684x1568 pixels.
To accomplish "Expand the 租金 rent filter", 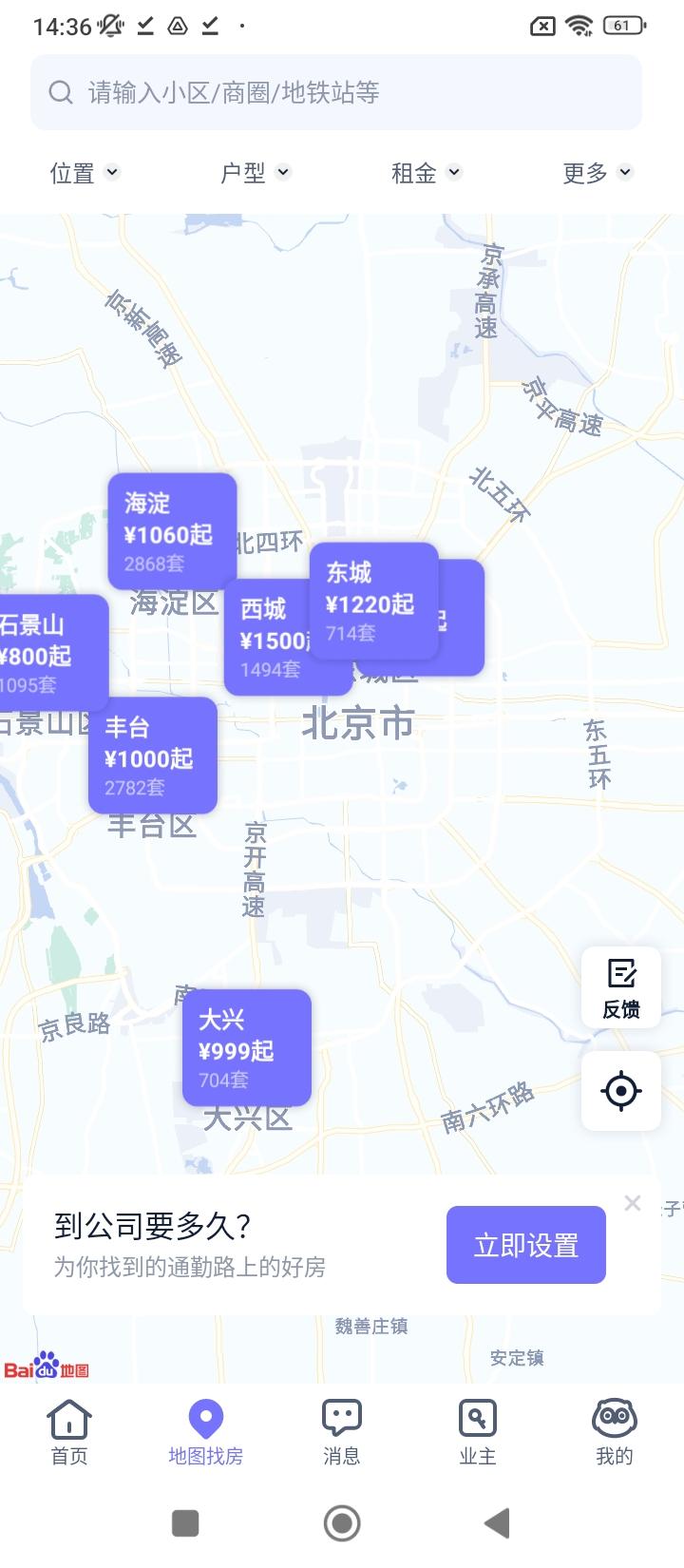I will (426, 172).
